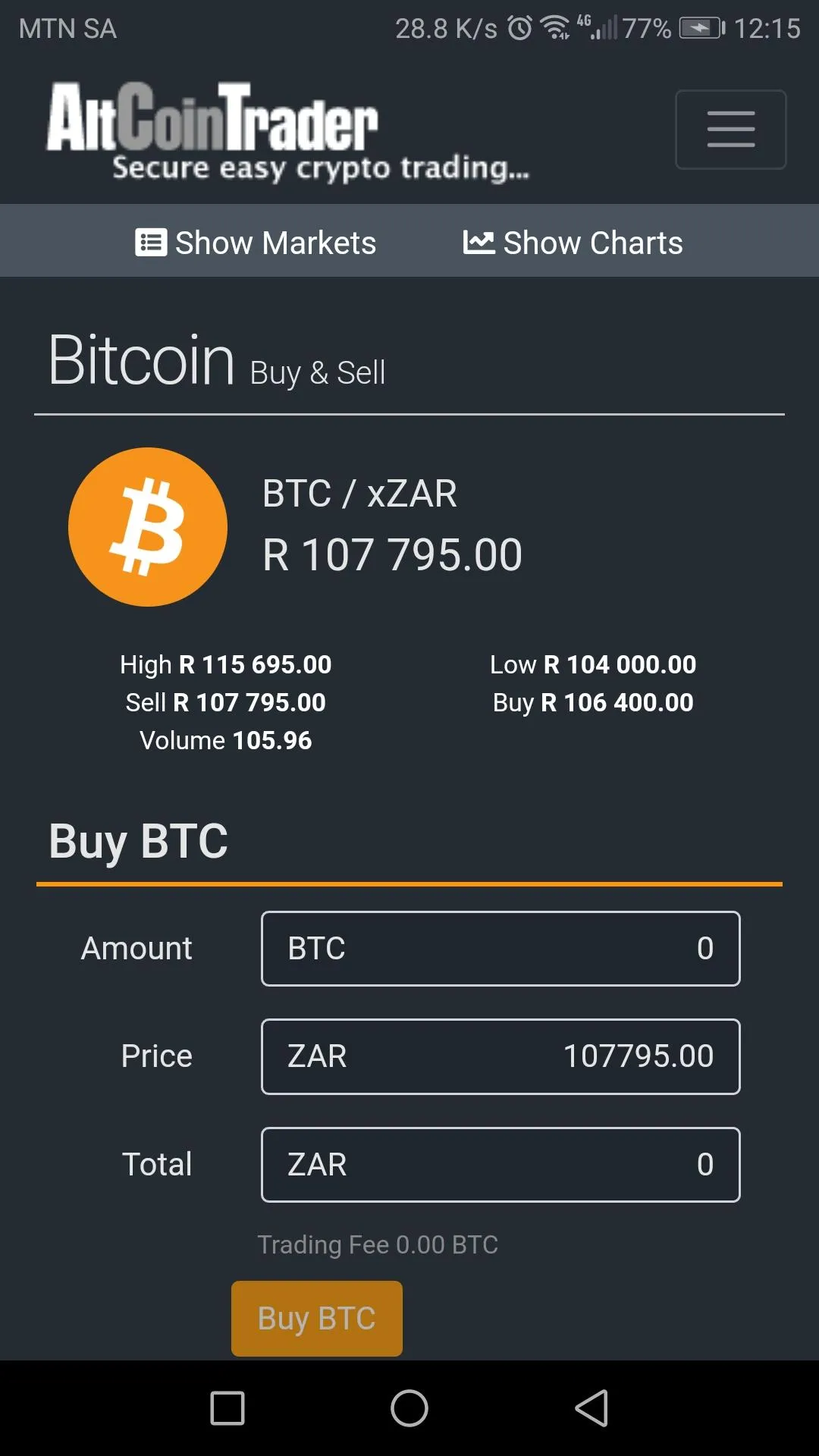Select the ZAR Total field

click(500, 1164)
